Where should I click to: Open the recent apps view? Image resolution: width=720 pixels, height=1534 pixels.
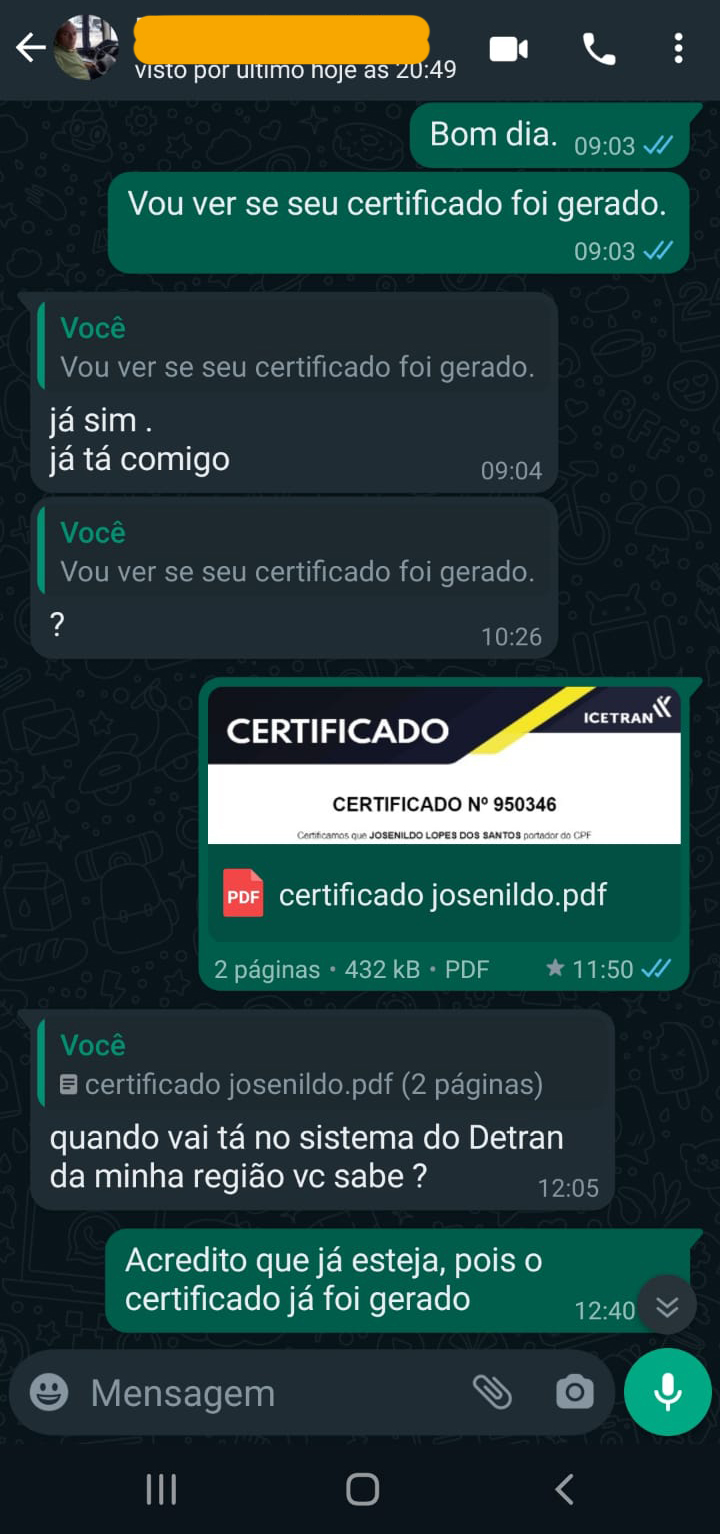tap(161, 1489)
